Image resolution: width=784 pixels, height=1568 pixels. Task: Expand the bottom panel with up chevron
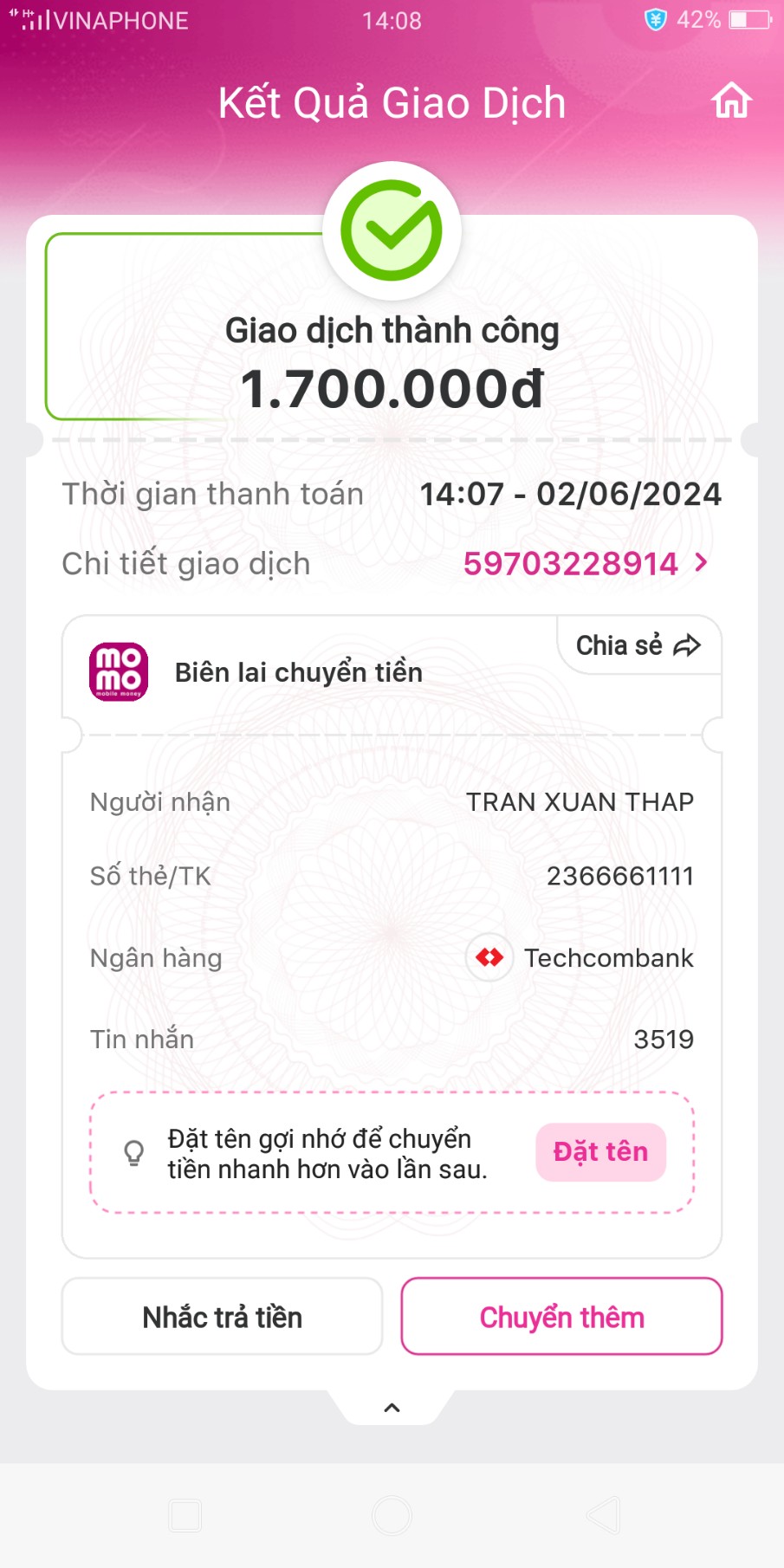click(x=392, y=1408)
